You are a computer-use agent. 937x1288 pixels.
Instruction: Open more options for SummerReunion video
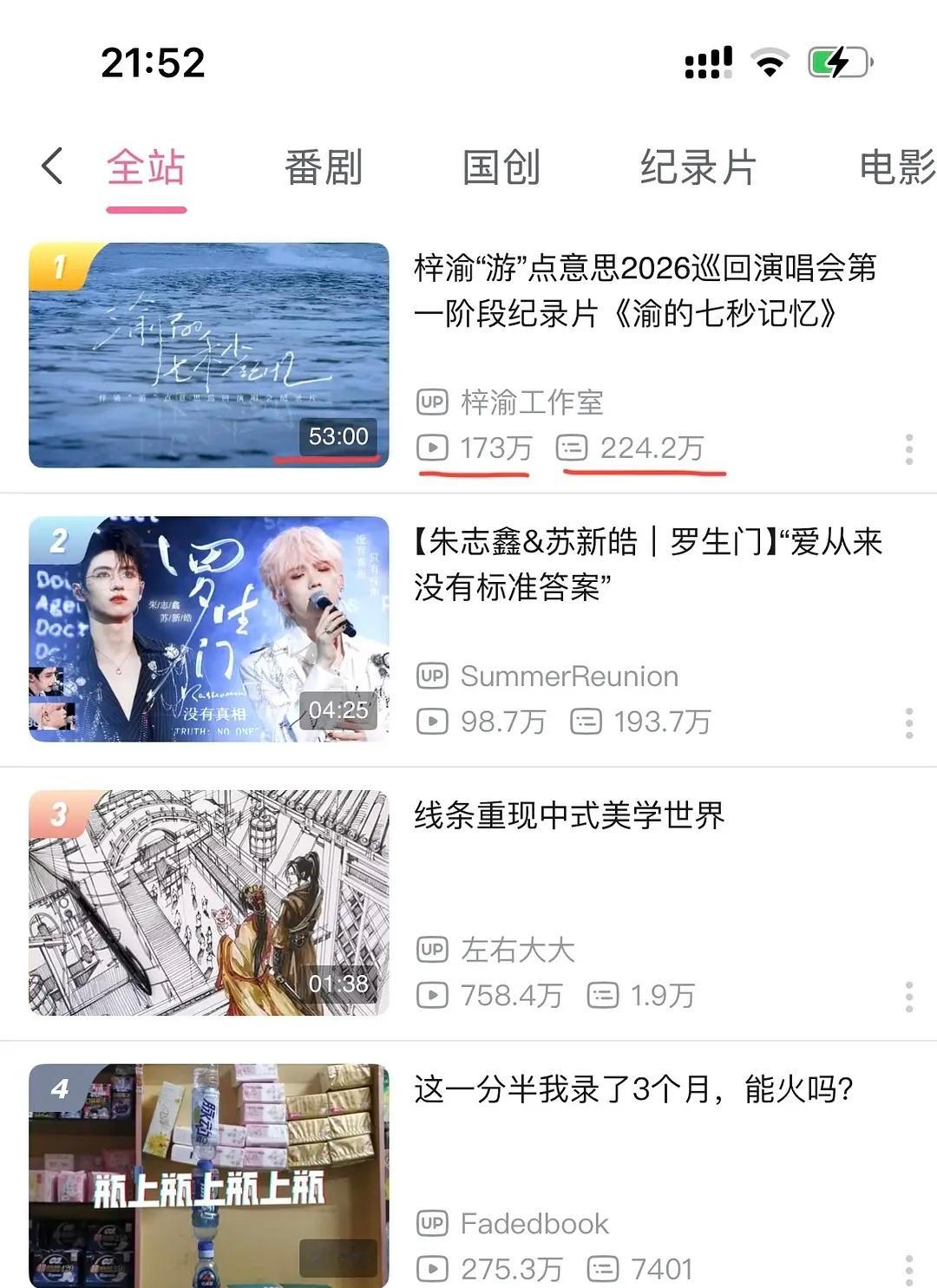(908, 722)
